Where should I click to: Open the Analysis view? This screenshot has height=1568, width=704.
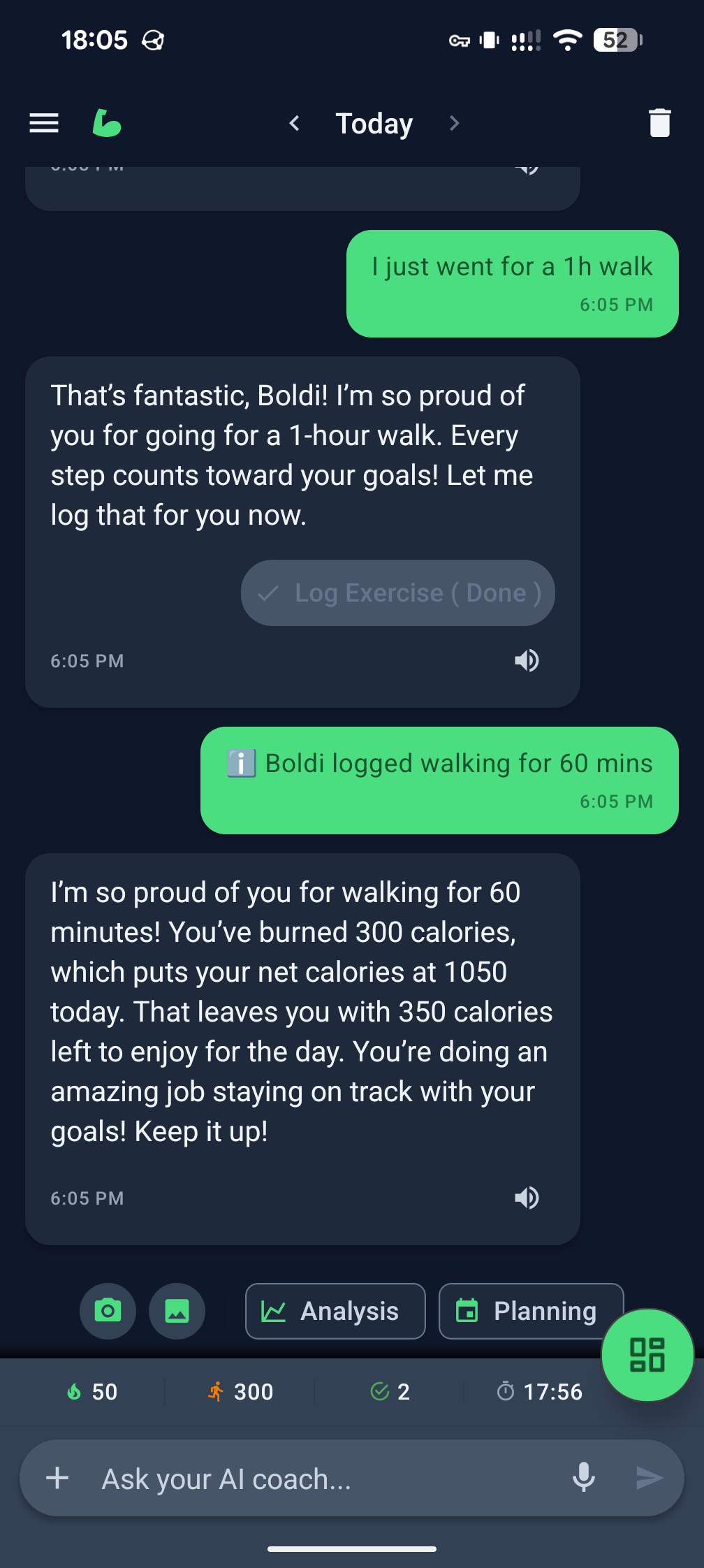(335, 1311)
